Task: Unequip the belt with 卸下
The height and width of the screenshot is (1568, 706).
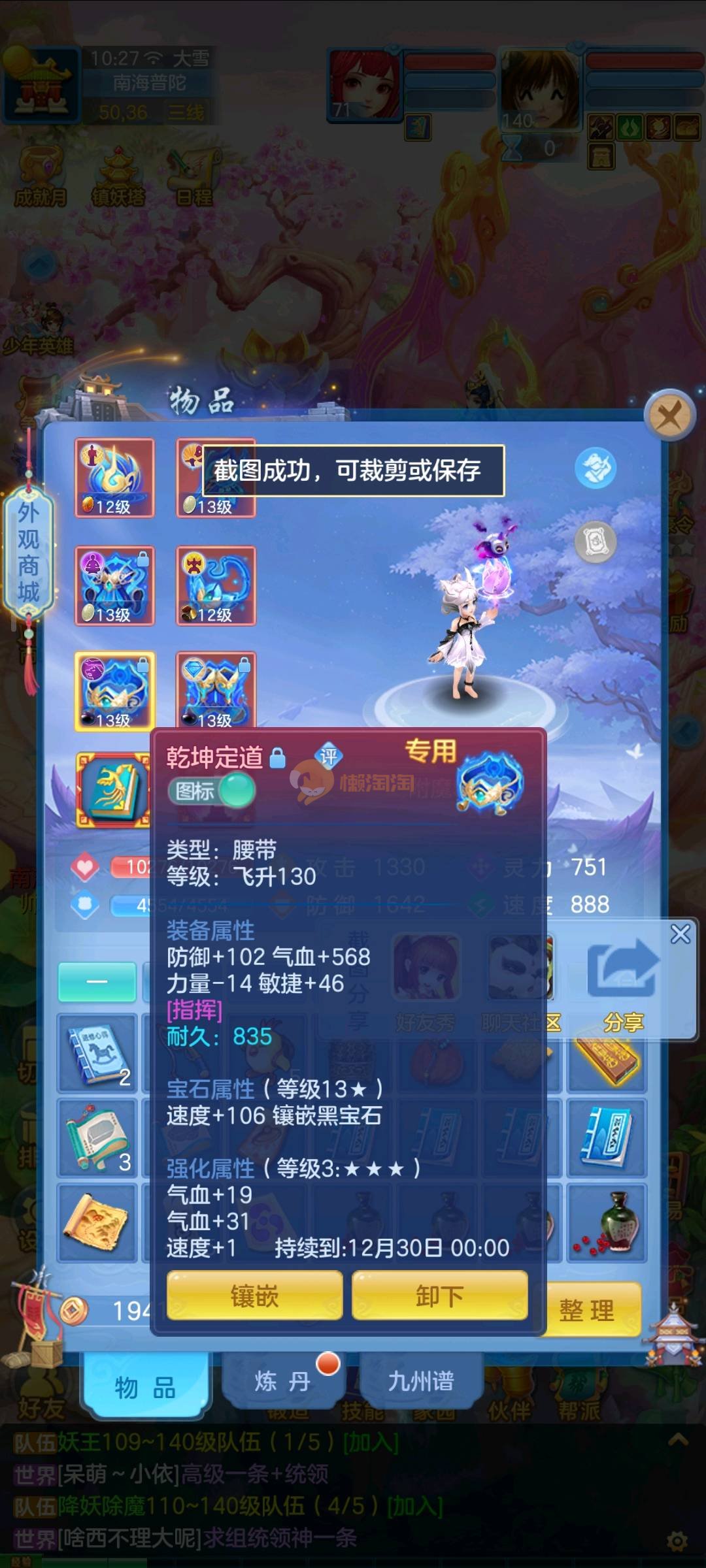Action: click(439, 1296)
